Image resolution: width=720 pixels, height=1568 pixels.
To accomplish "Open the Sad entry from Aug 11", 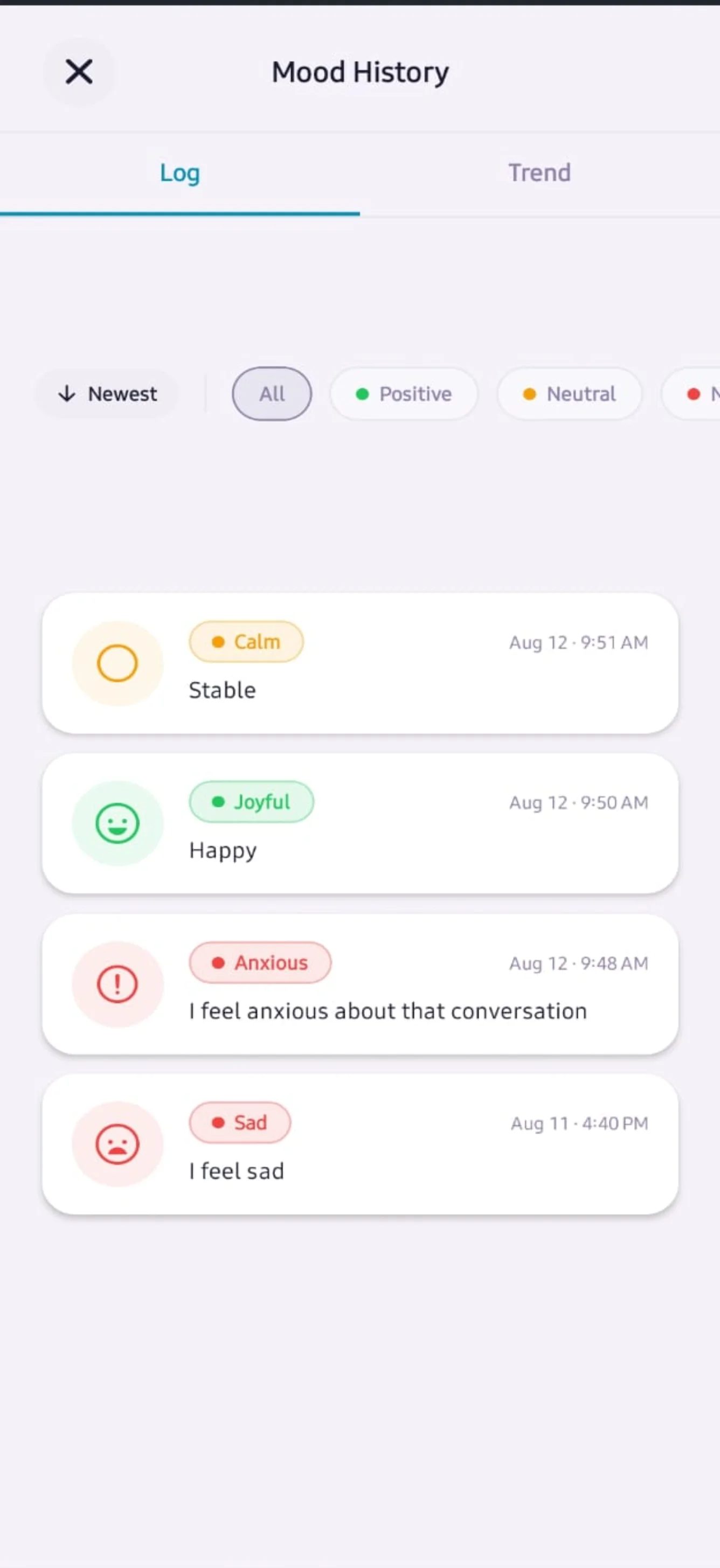I will pyautogui.click(x=361, y=1144).
